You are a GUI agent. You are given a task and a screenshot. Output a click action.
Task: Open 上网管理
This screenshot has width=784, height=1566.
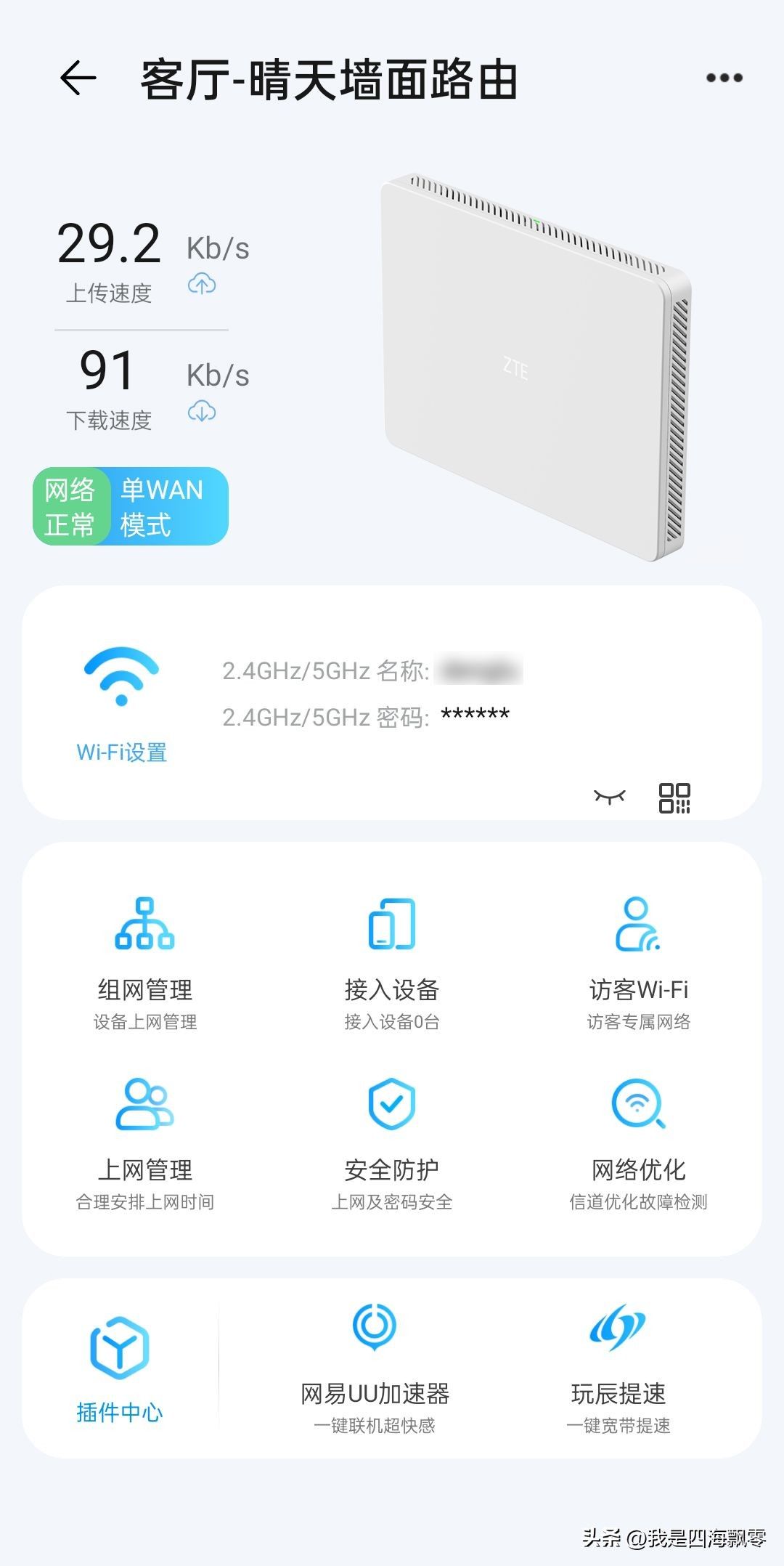(145, 1140)
